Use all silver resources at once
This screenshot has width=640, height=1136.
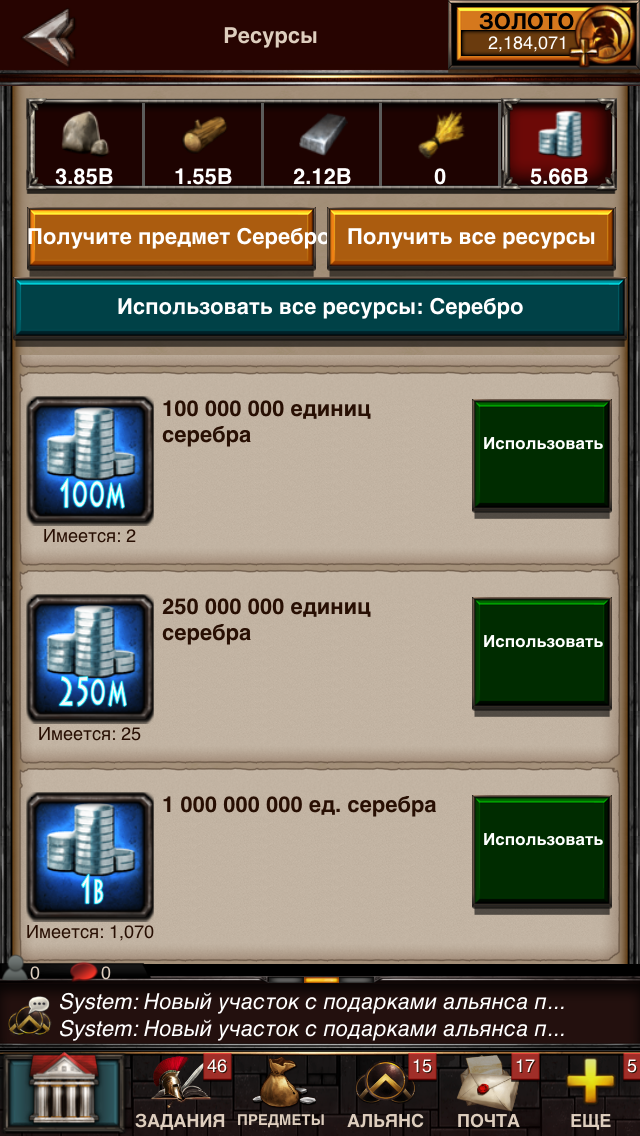320,307
